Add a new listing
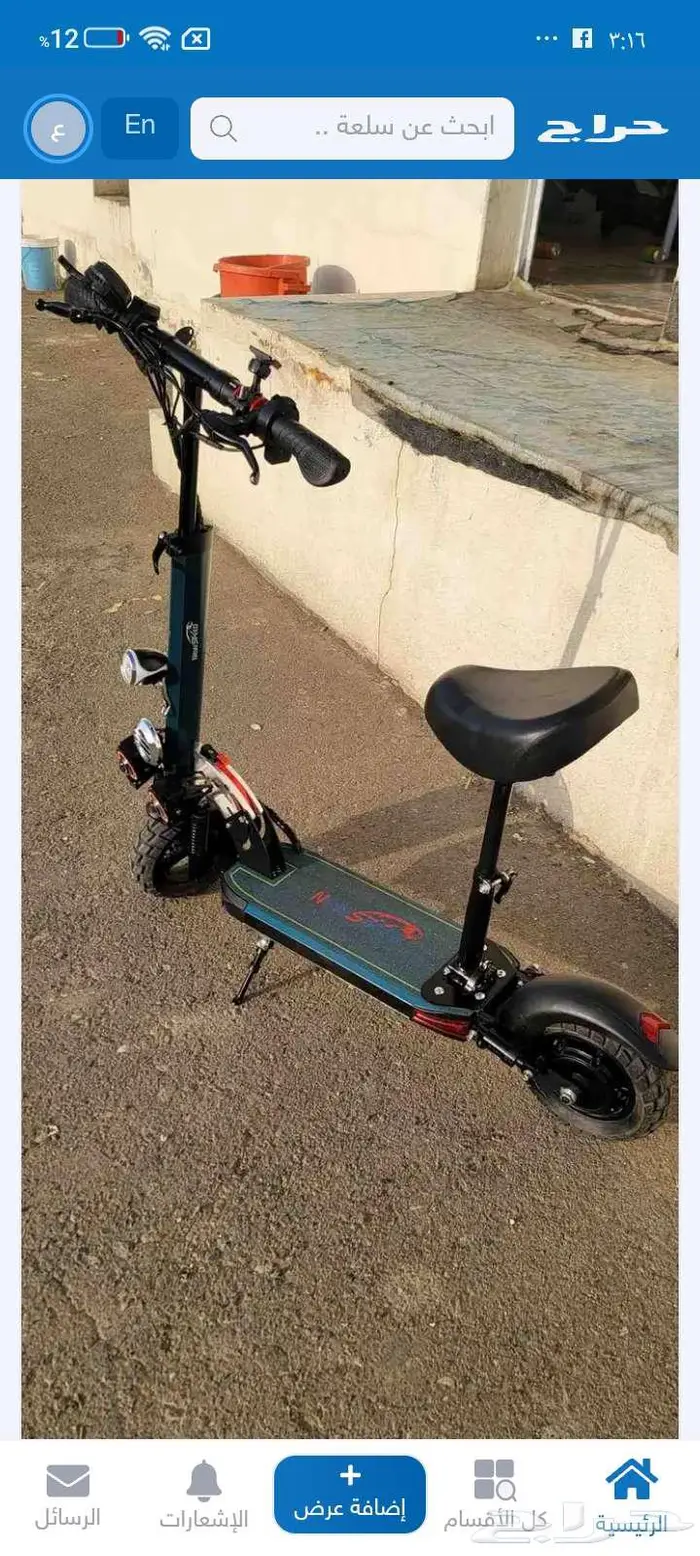Viewport: 700px width, 1556px height. click(350, 1494)
